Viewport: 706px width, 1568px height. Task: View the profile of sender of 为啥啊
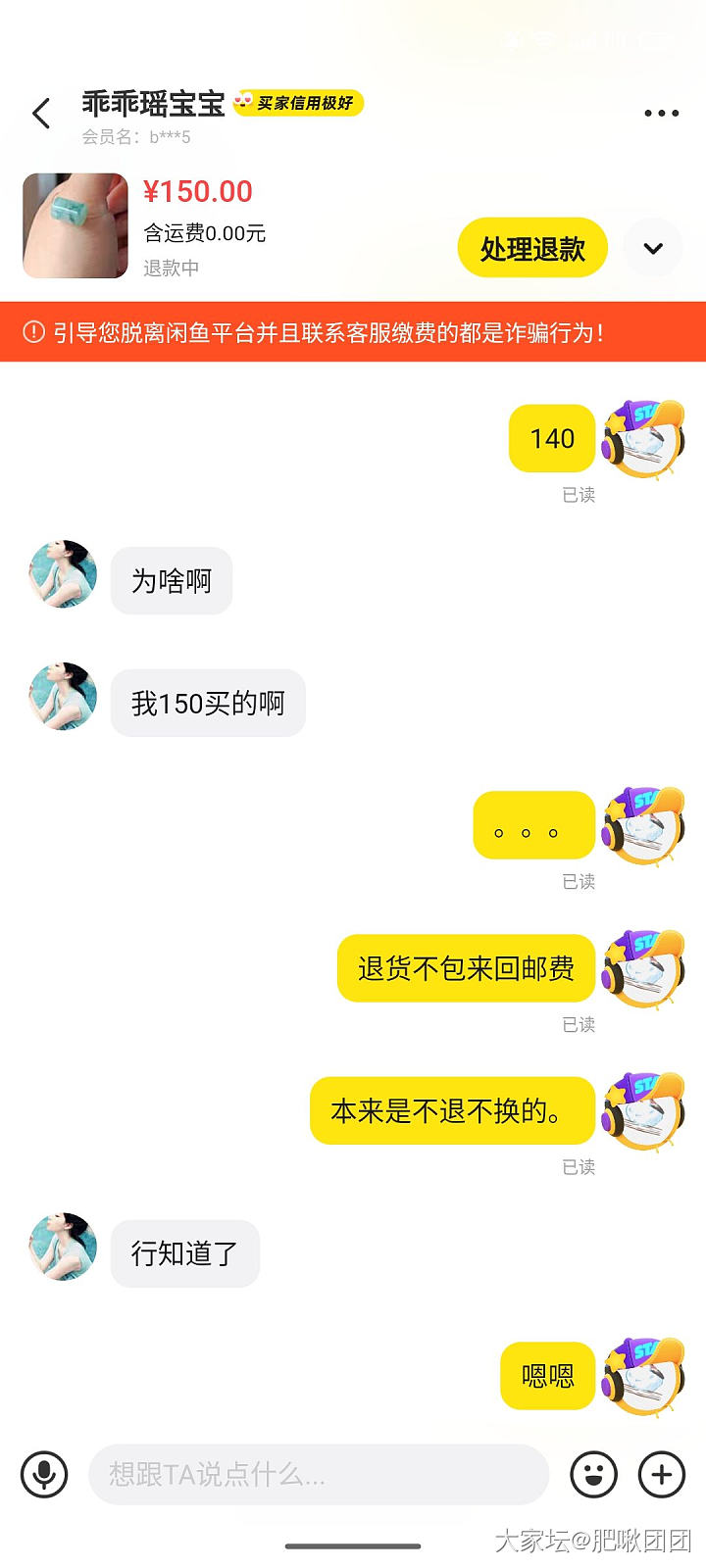(63, 573)
